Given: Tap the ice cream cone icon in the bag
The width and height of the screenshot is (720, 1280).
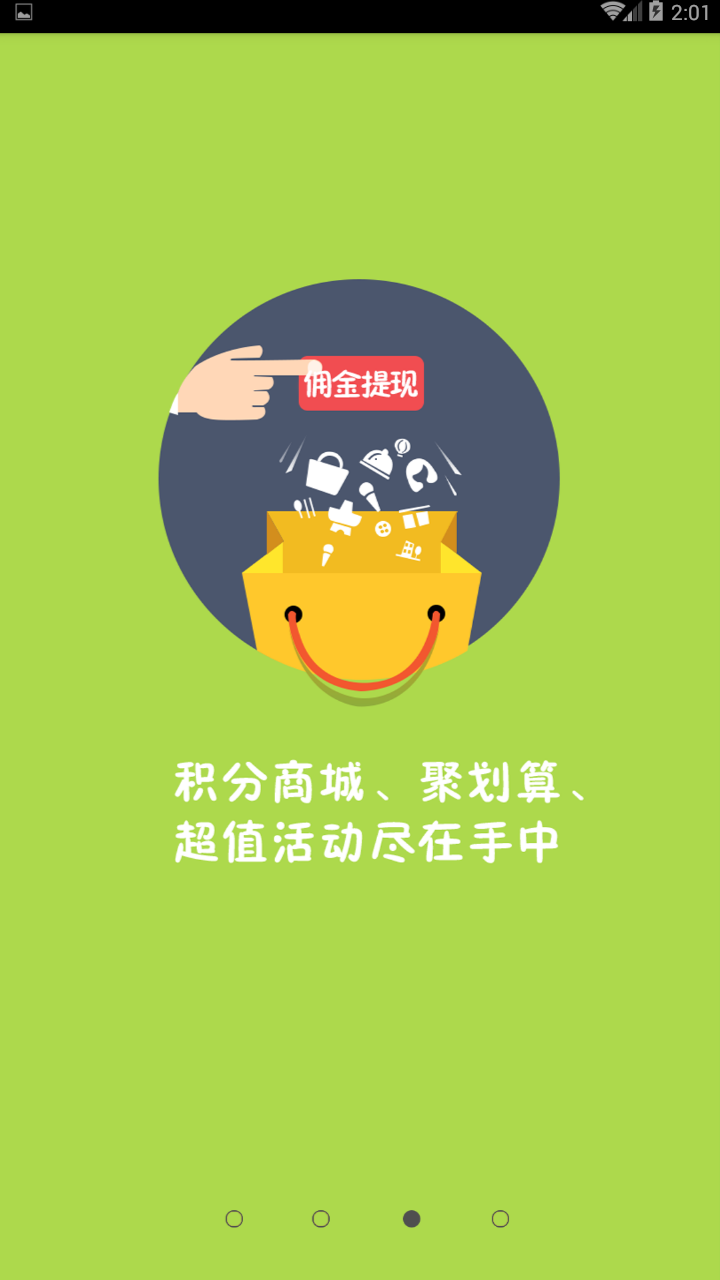Looking at the screenshot, I should point(326,553).
